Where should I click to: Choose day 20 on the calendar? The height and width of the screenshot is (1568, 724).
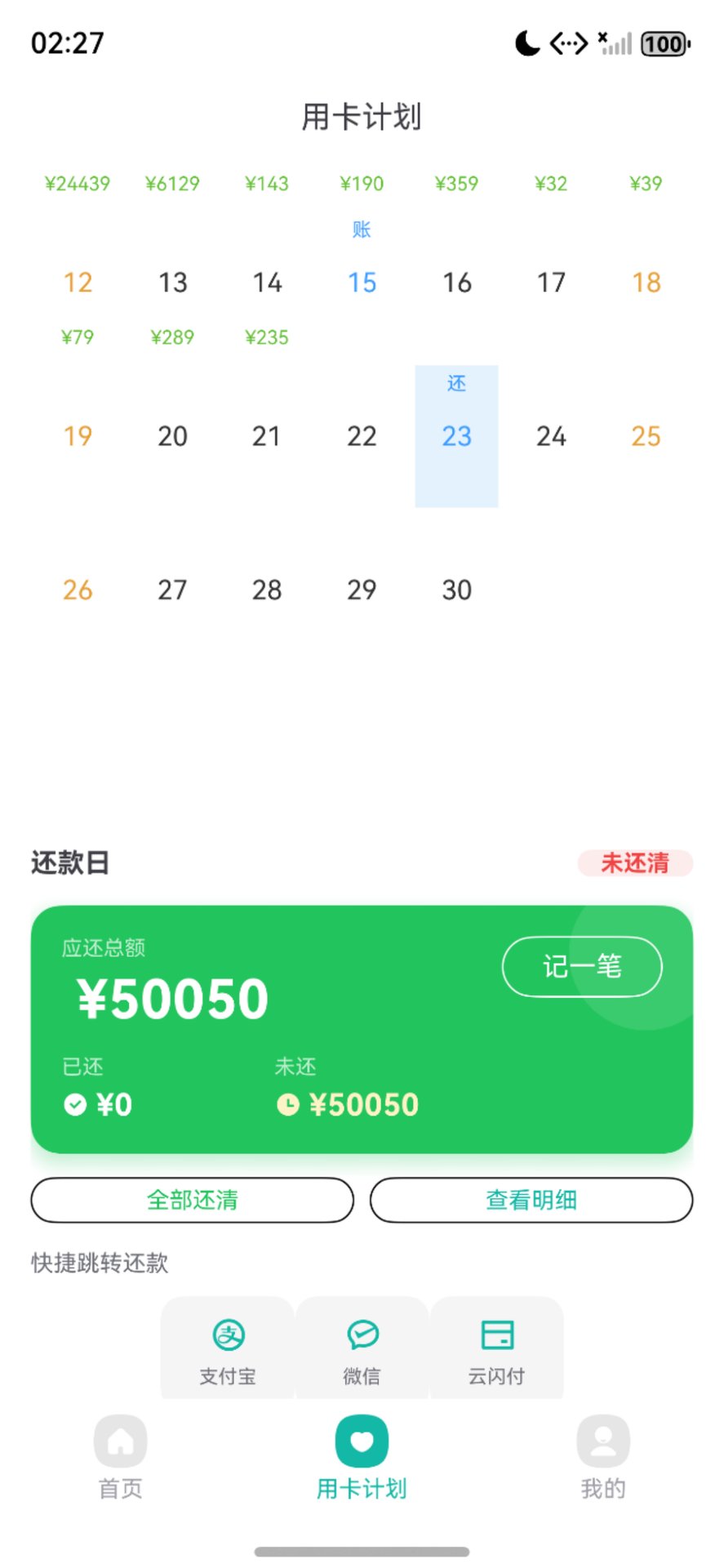[172, 436]
